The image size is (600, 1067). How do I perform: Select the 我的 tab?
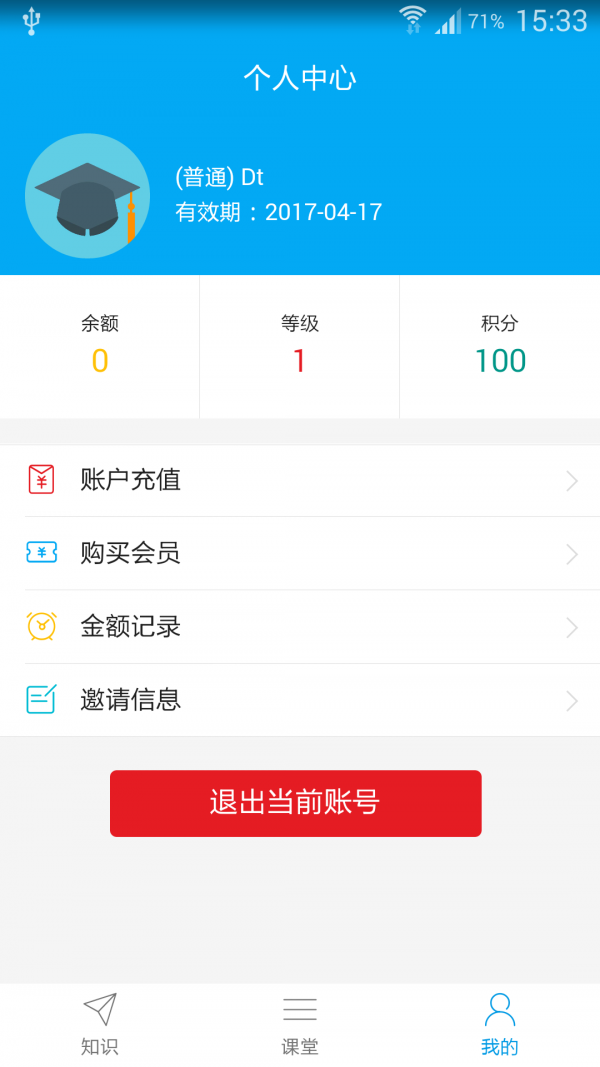500,1024
